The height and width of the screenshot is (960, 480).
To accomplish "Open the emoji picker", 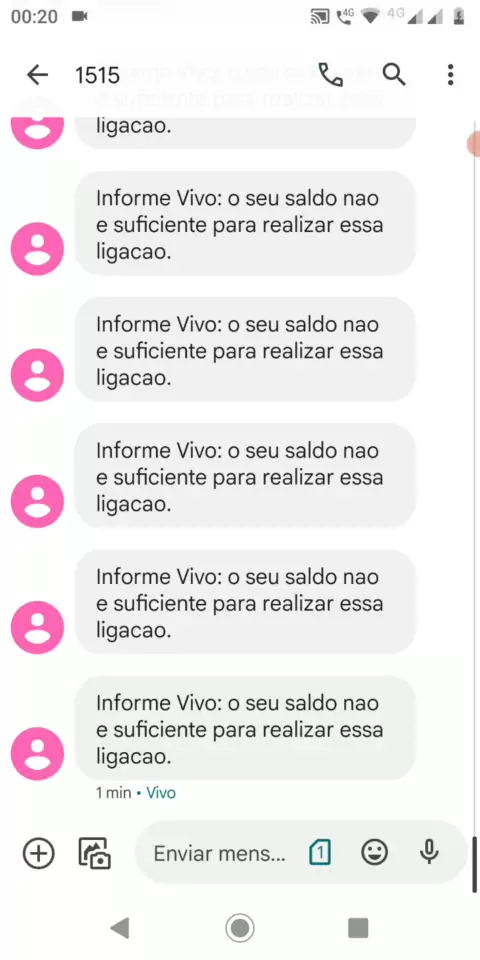I will coord(374,852).
